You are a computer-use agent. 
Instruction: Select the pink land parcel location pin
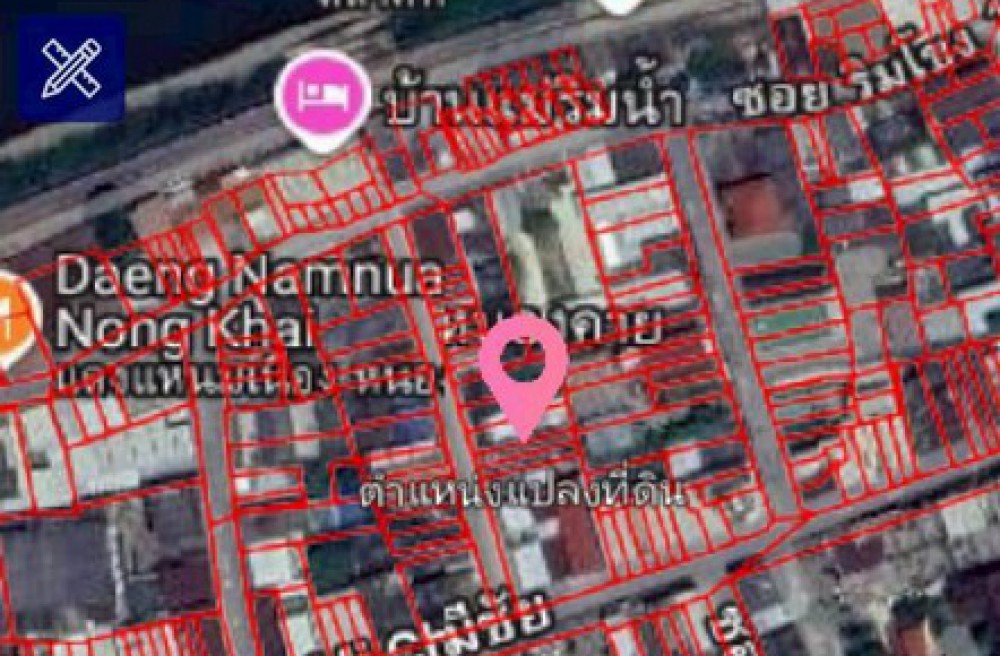pos(524,365)
